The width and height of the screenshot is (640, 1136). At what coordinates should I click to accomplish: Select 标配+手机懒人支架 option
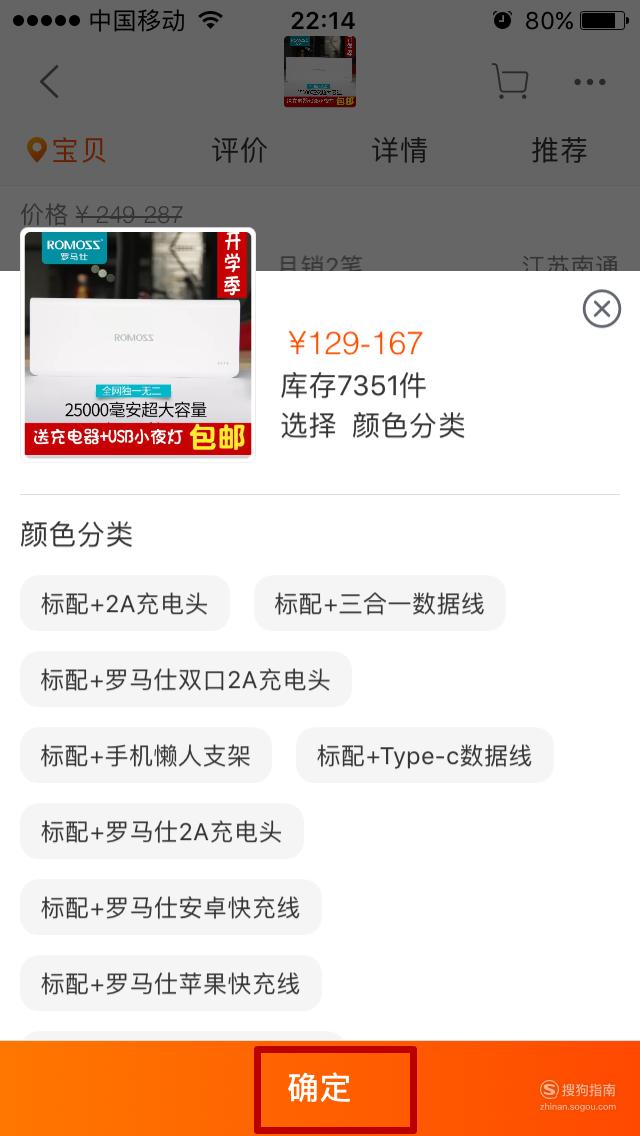(146, 755)
